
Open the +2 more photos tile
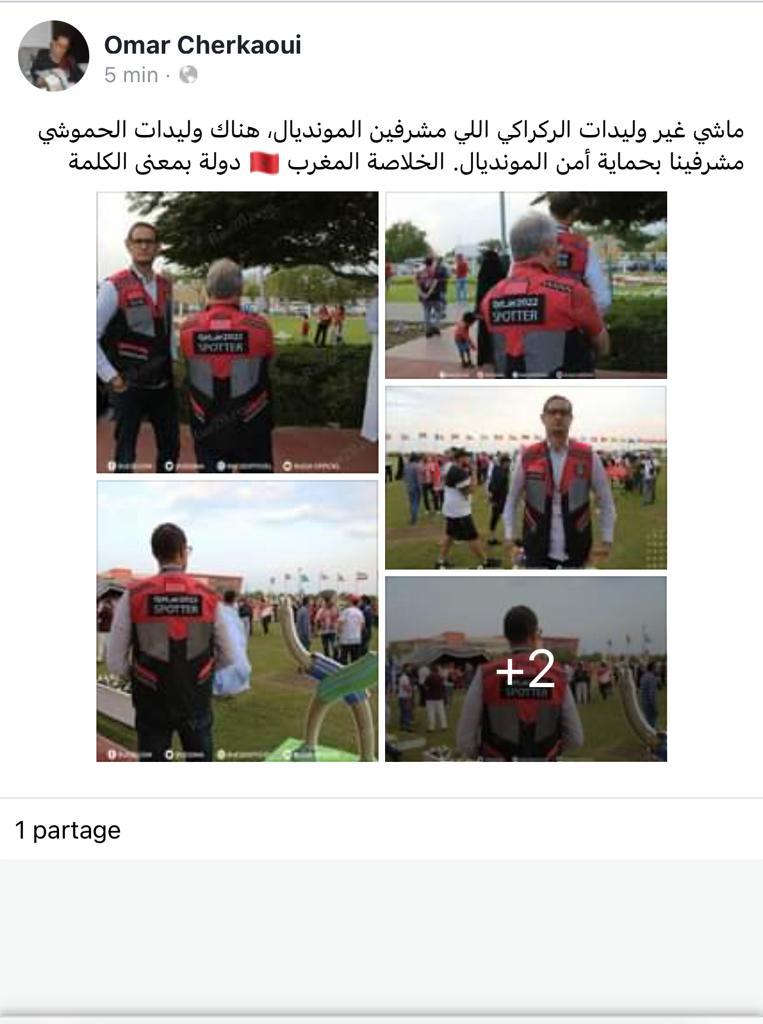[x=526, y=669]
